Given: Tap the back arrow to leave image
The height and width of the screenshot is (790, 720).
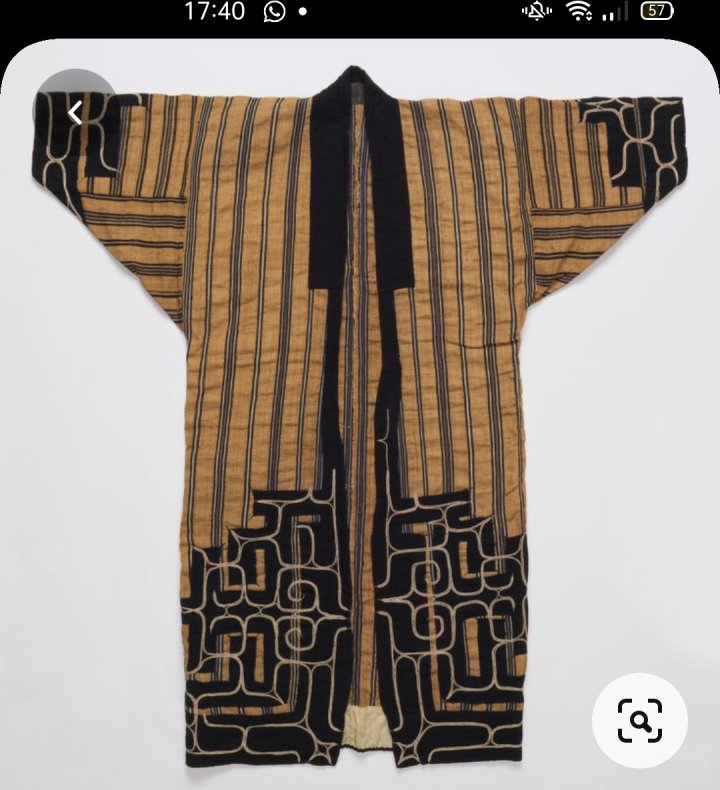Looking at the screenshot, I should [x=75, y=113].
